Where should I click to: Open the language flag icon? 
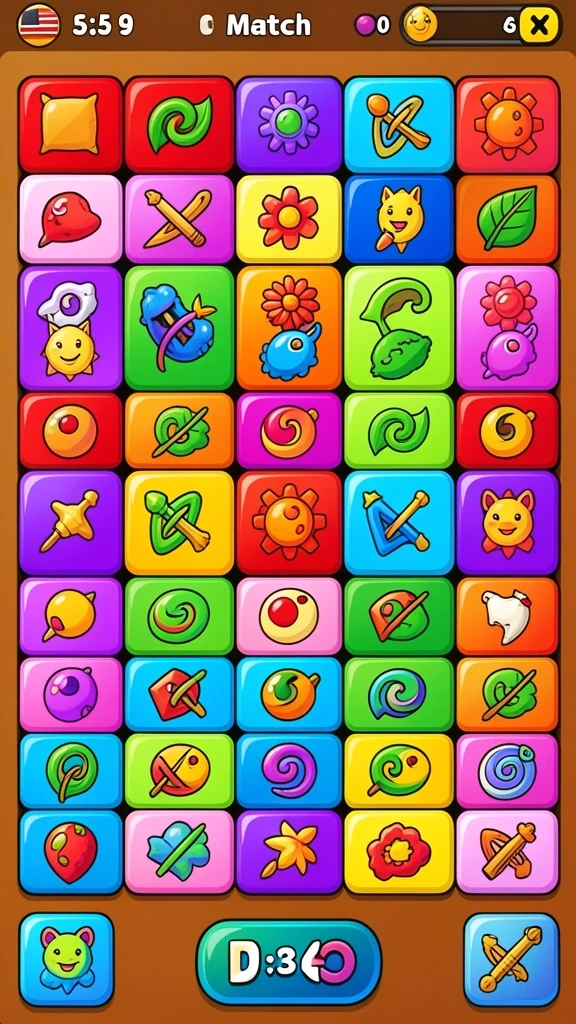[x=38, y=25]
